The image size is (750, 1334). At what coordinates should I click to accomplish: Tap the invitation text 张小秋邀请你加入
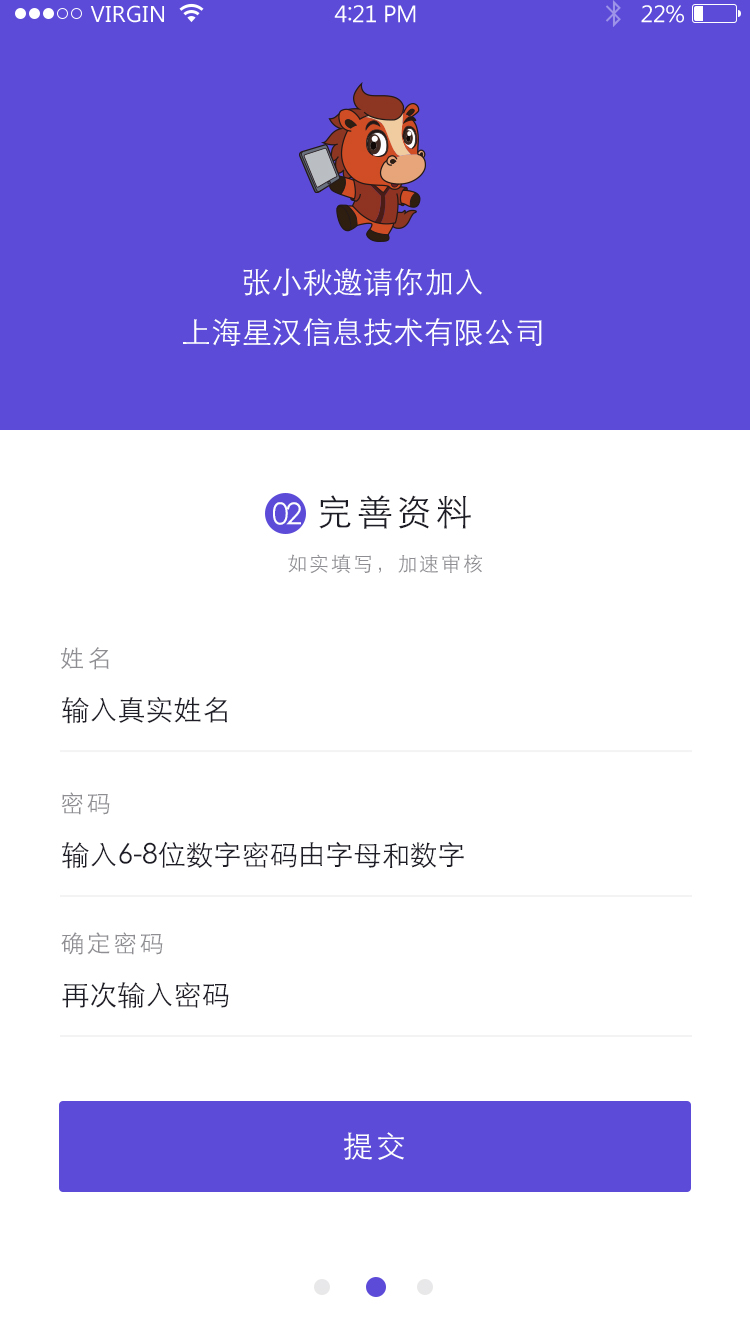[375, 283]
